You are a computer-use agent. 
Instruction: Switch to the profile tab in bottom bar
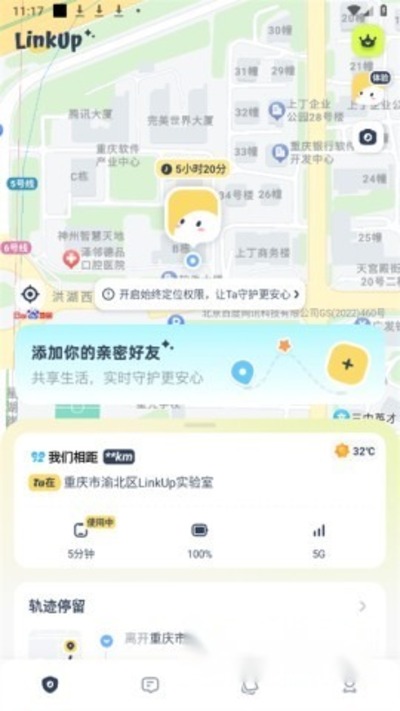tap(349, 685)
